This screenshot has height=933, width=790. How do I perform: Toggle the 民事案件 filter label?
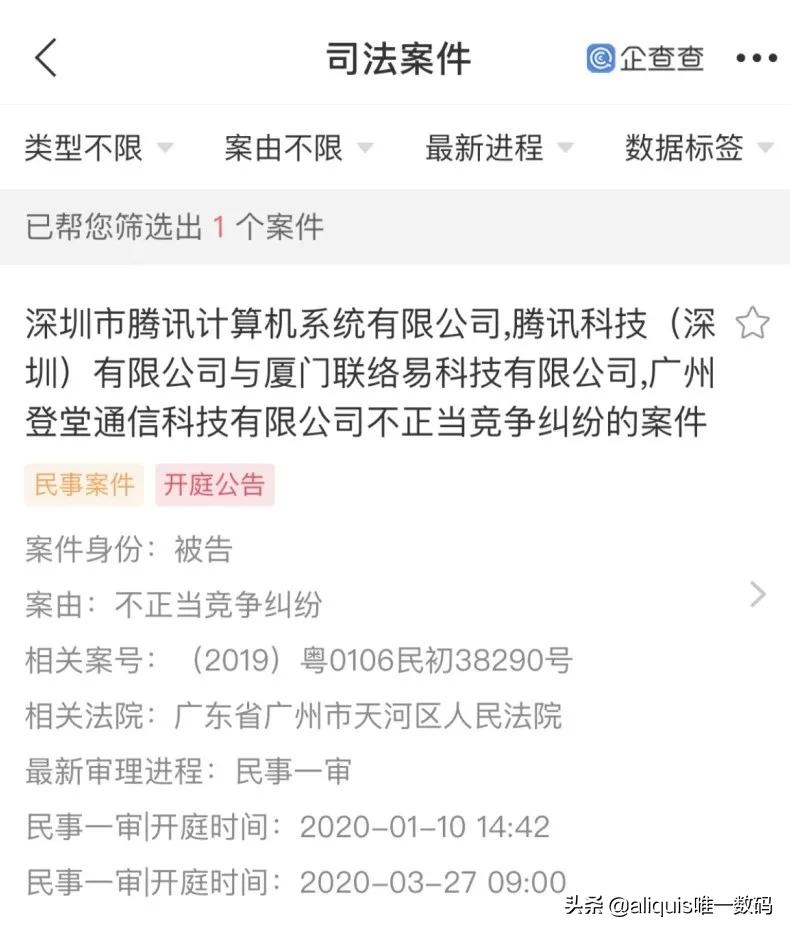click(83, 485)
